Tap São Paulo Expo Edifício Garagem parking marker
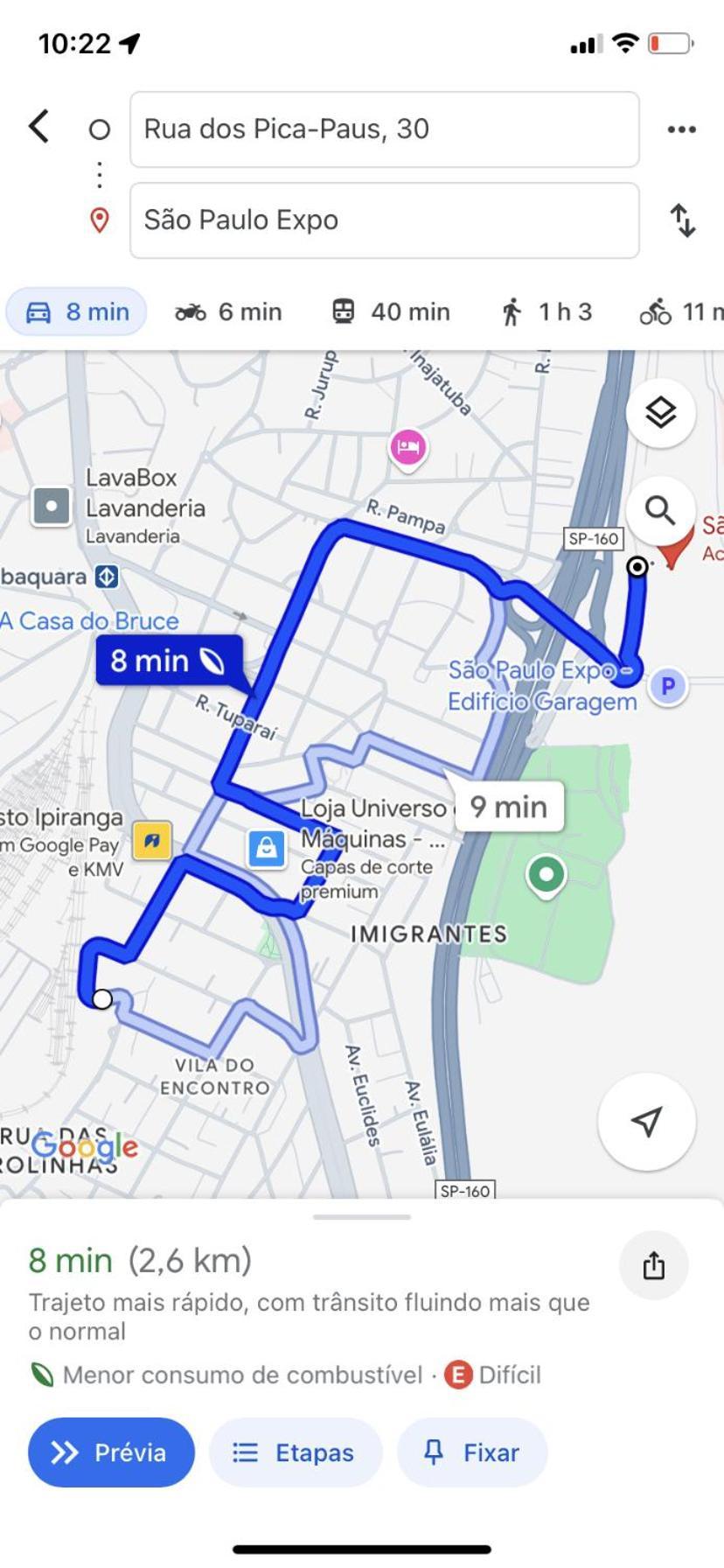The height and width of the screenshot is (1568, 724). (668, 686)
